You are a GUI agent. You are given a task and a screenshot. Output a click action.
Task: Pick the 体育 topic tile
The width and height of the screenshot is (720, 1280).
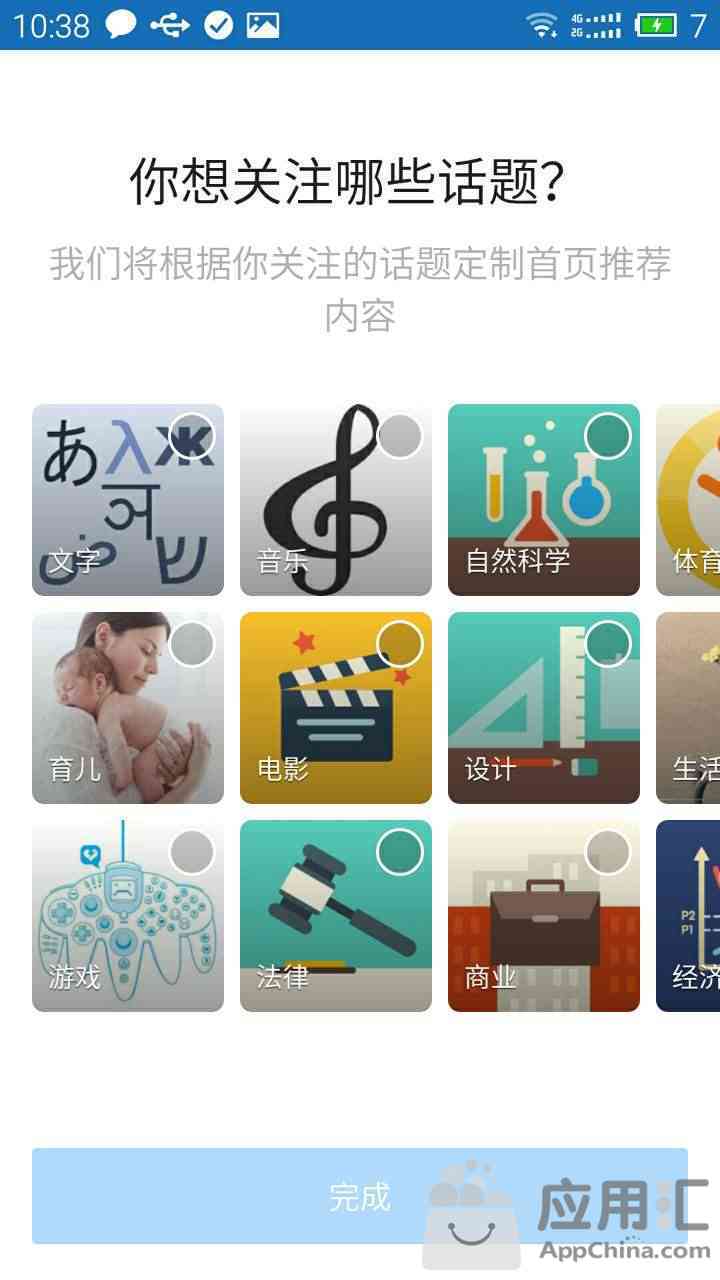(690, 500)
